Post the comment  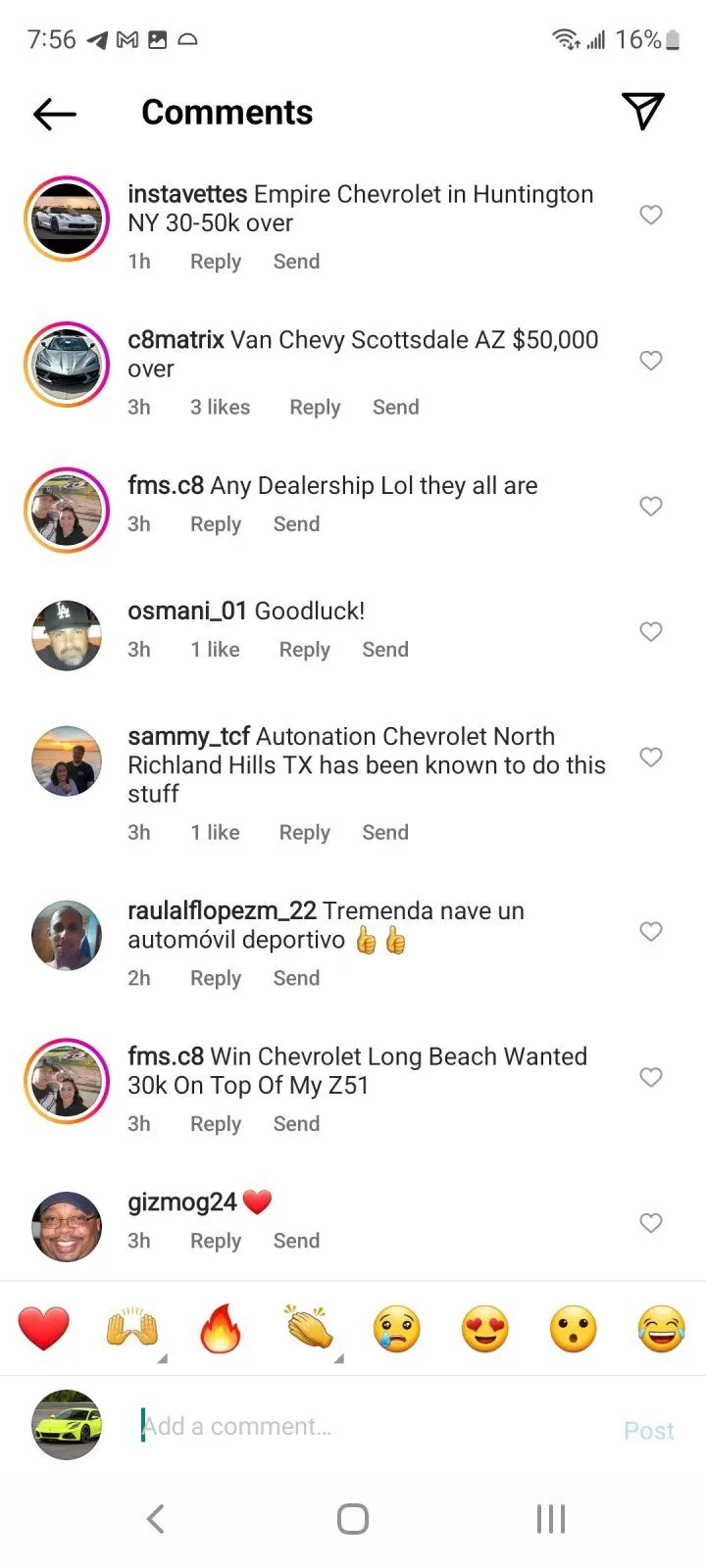[648, 1431]
